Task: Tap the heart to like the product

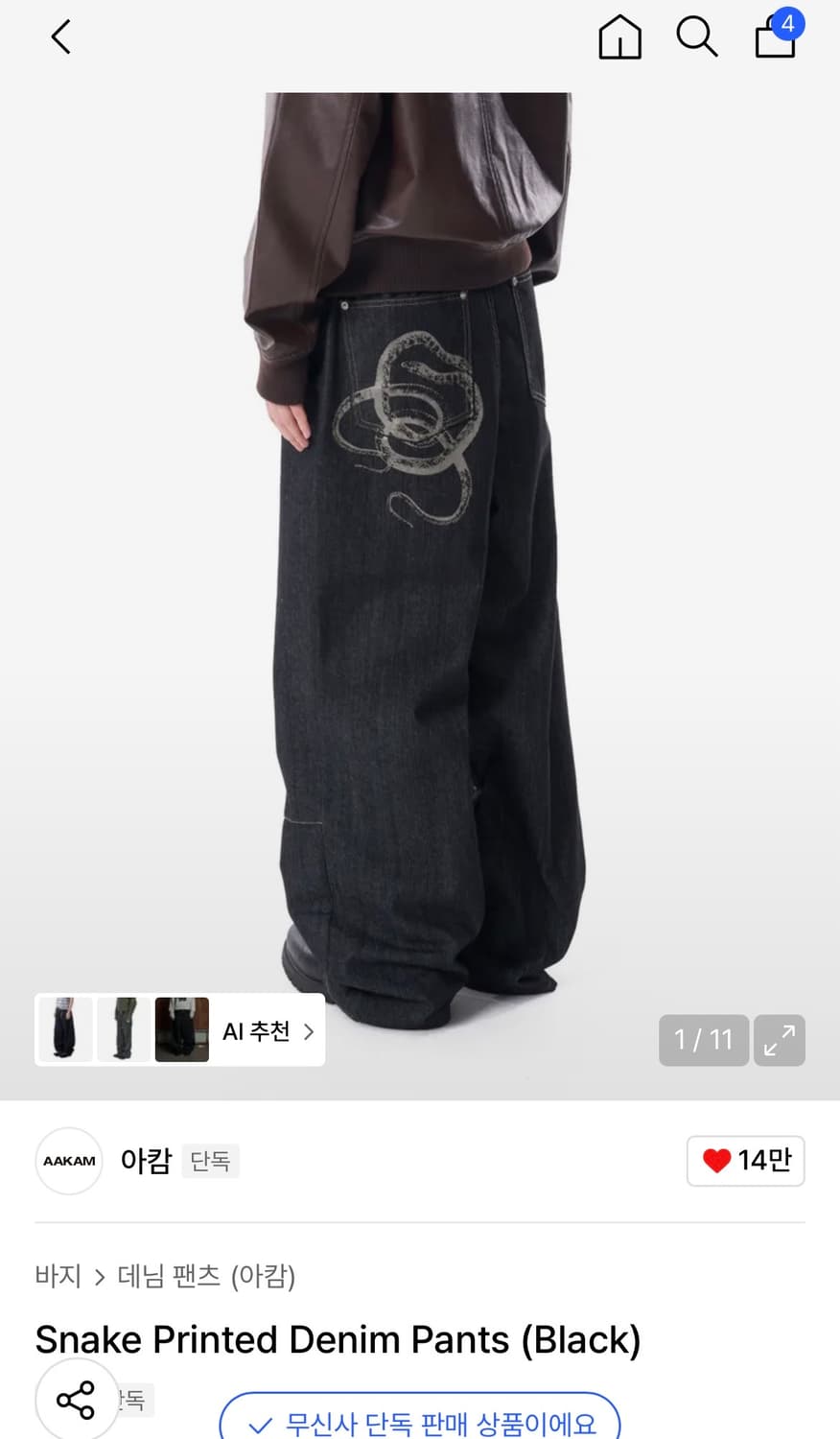Action: (x=714, y=1160)
